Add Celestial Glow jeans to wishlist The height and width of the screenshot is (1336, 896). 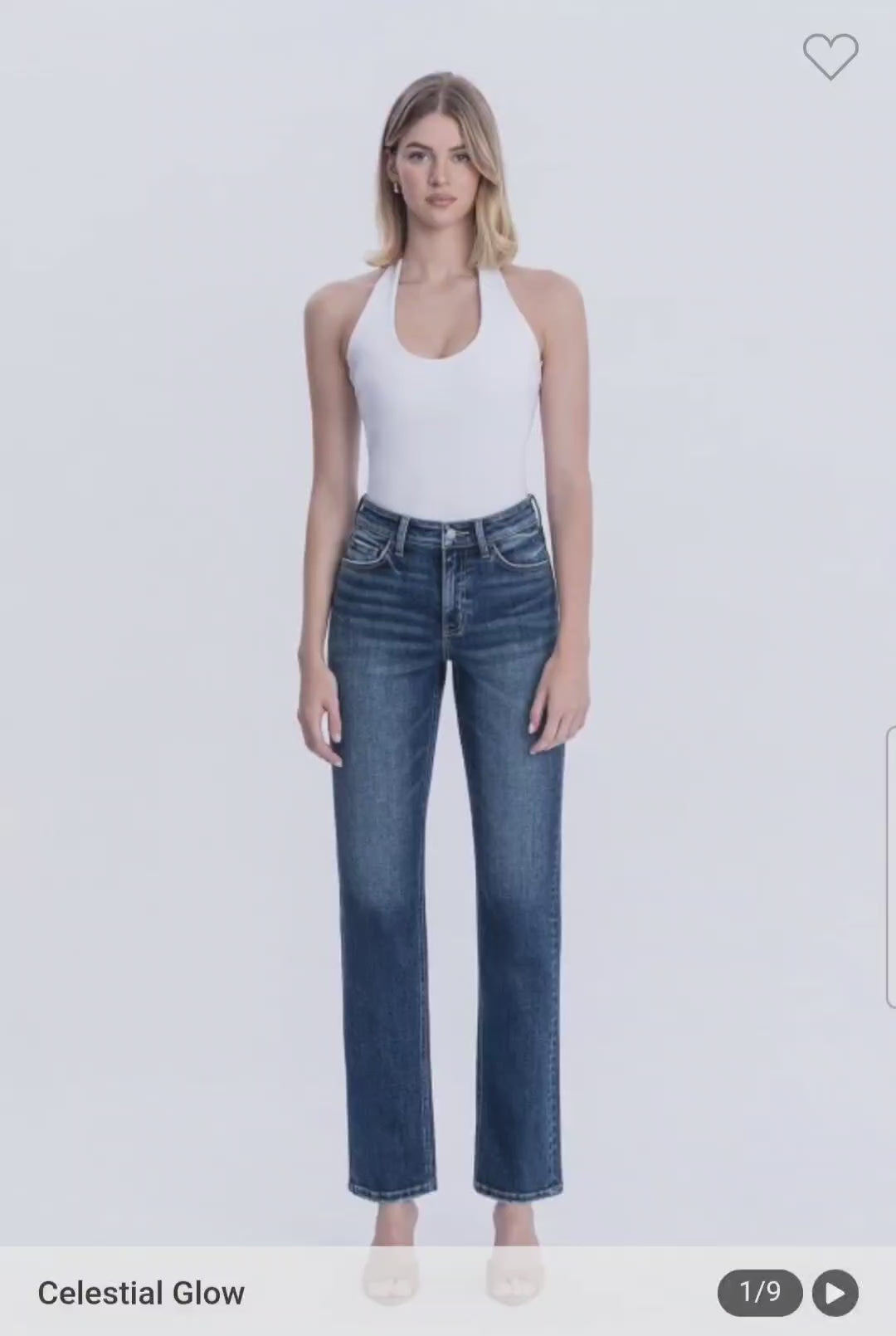[830, 56]
